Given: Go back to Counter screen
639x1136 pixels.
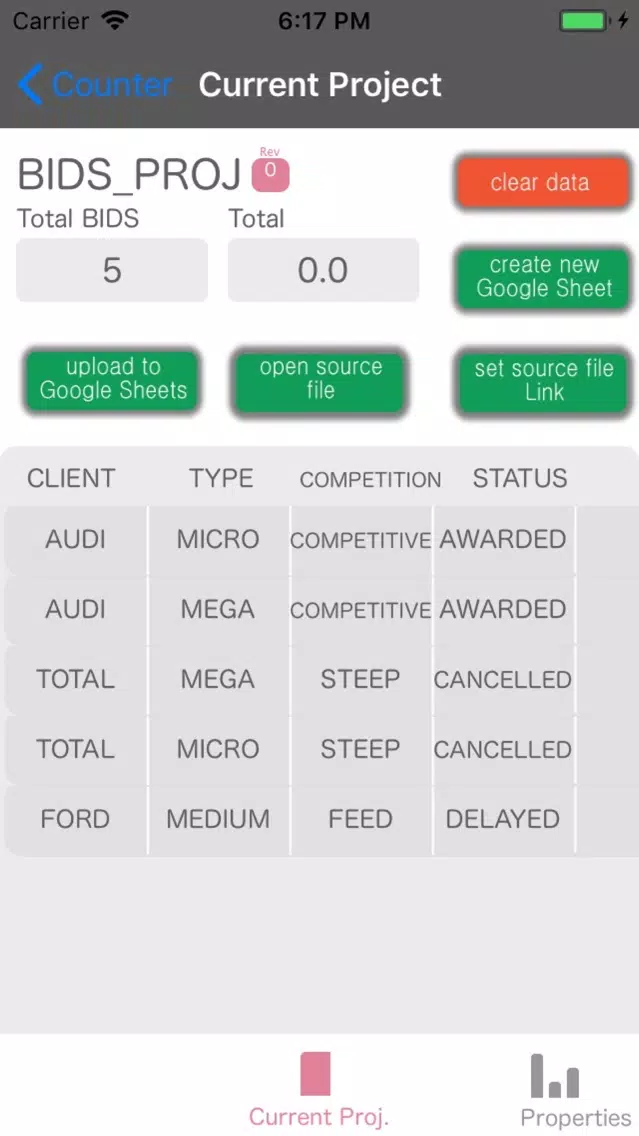Looking at the screenshot, I should coord(95,86).
